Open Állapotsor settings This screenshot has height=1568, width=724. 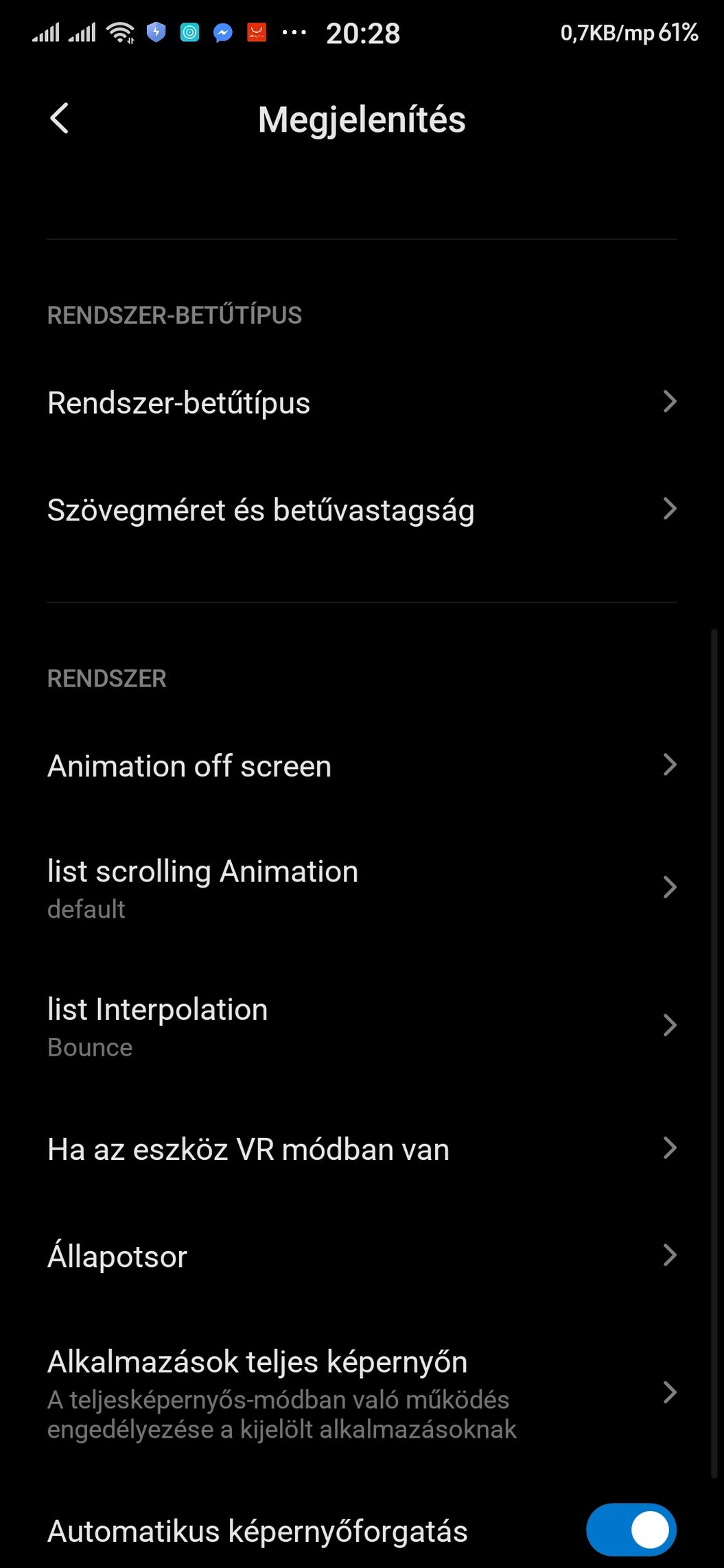coord(362,1256)
